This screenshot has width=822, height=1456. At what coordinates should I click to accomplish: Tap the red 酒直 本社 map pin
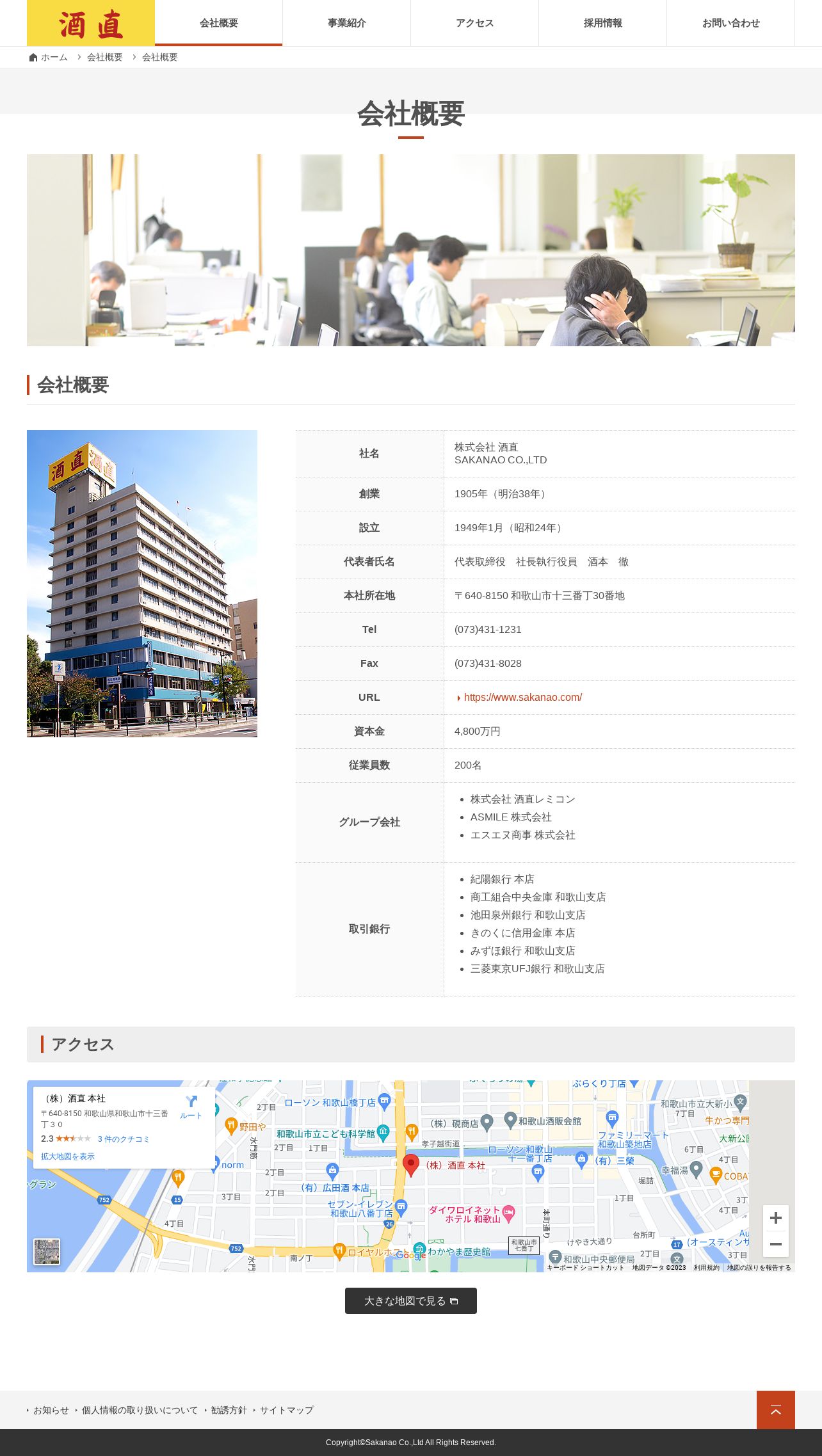pyautogui.click(x=411, y=1165)
